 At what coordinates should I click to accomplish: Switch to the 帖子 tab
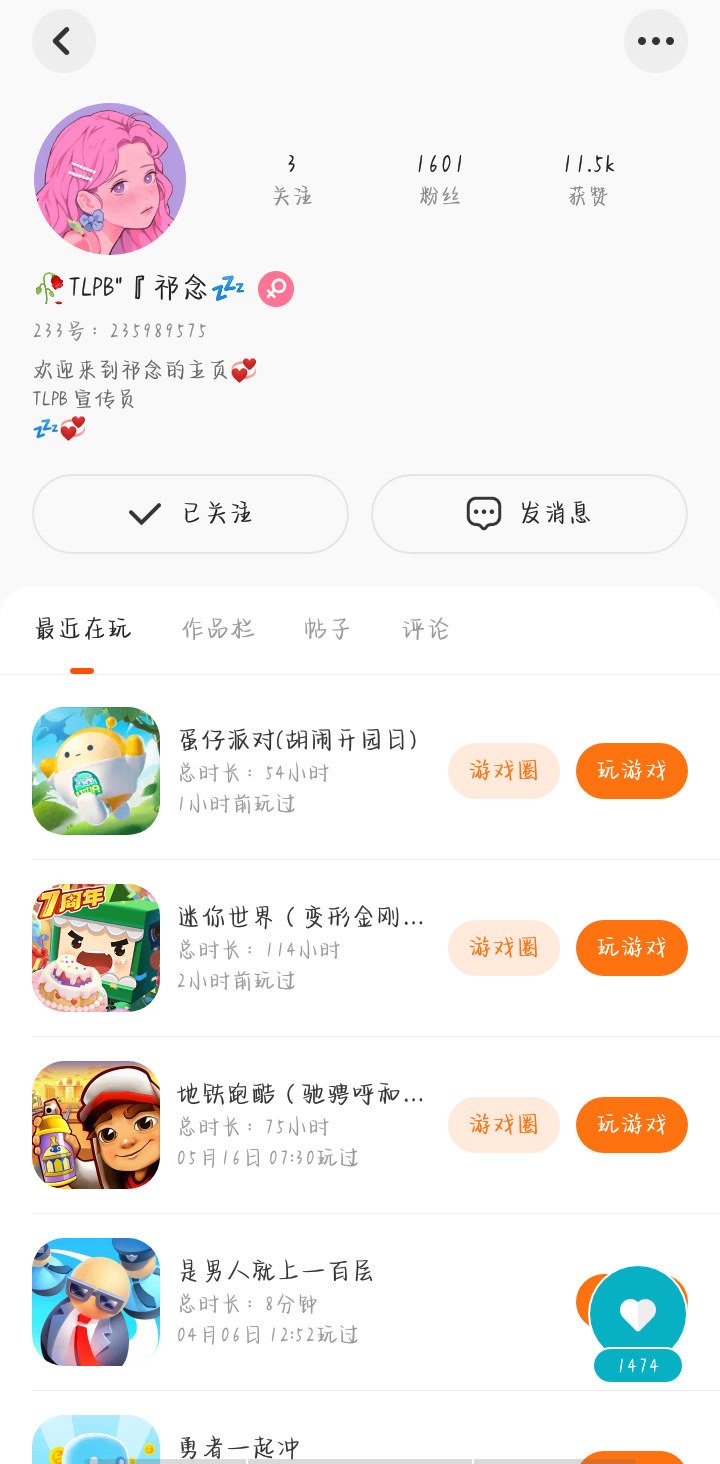coord(328,629)
